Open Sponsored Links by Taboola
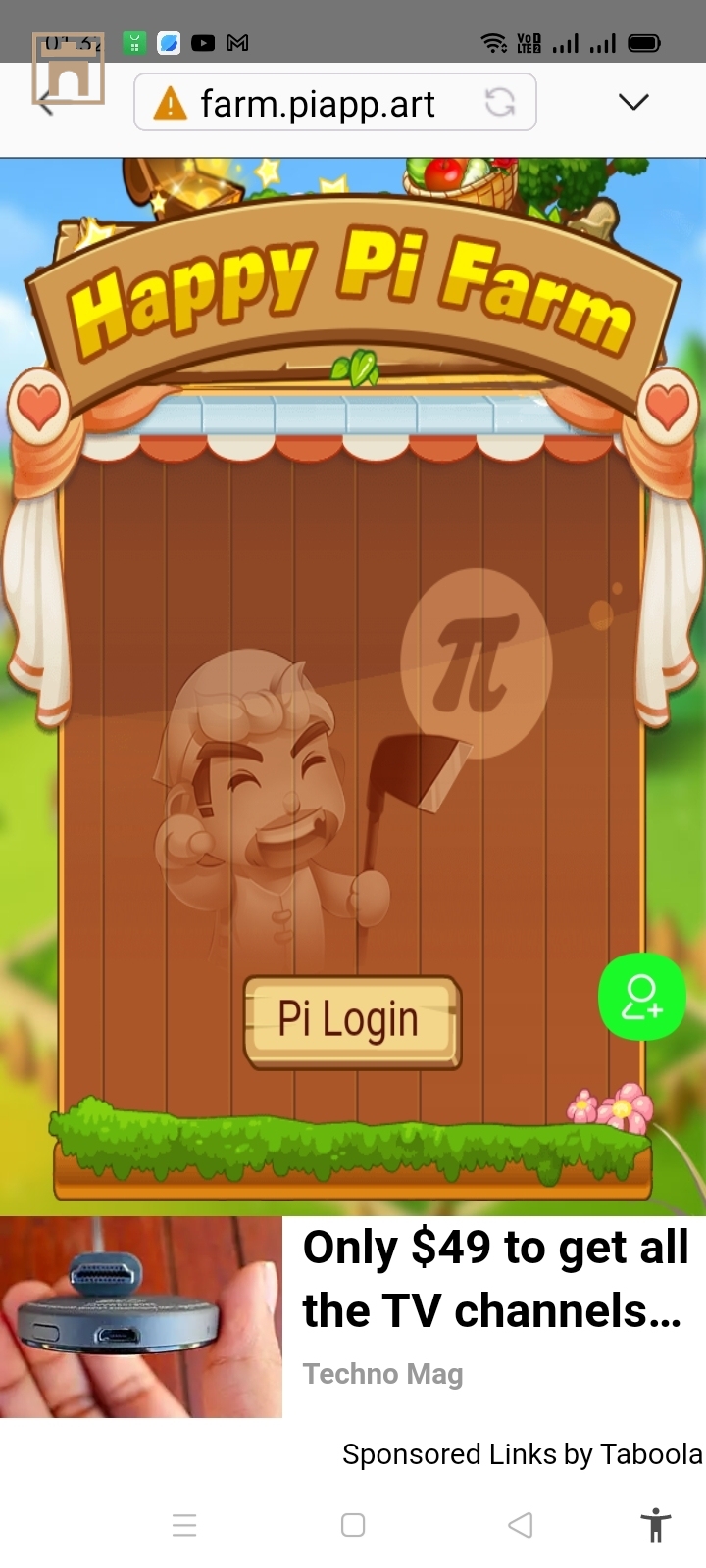 click(522, 1454)
